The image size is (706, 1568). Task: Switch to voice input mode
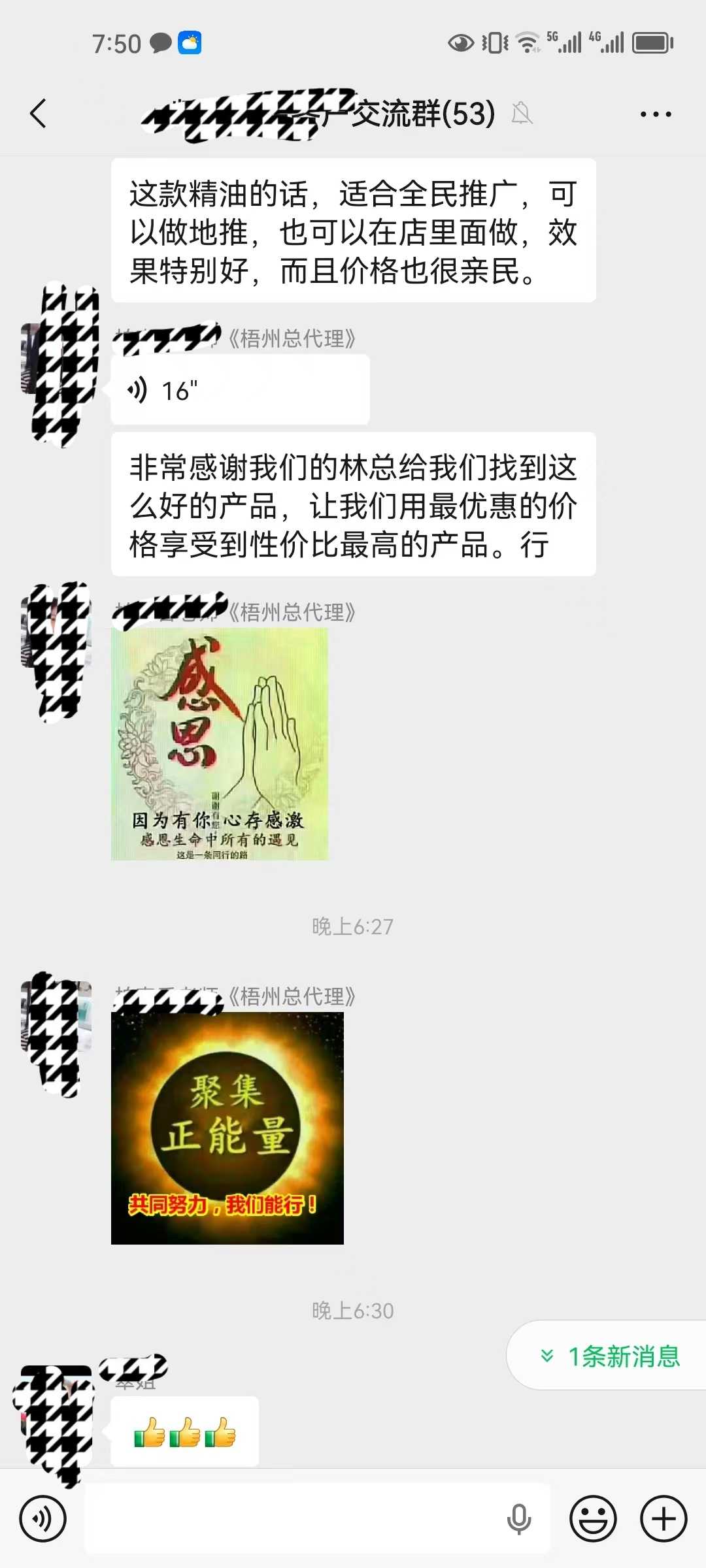click(43, 1518)
